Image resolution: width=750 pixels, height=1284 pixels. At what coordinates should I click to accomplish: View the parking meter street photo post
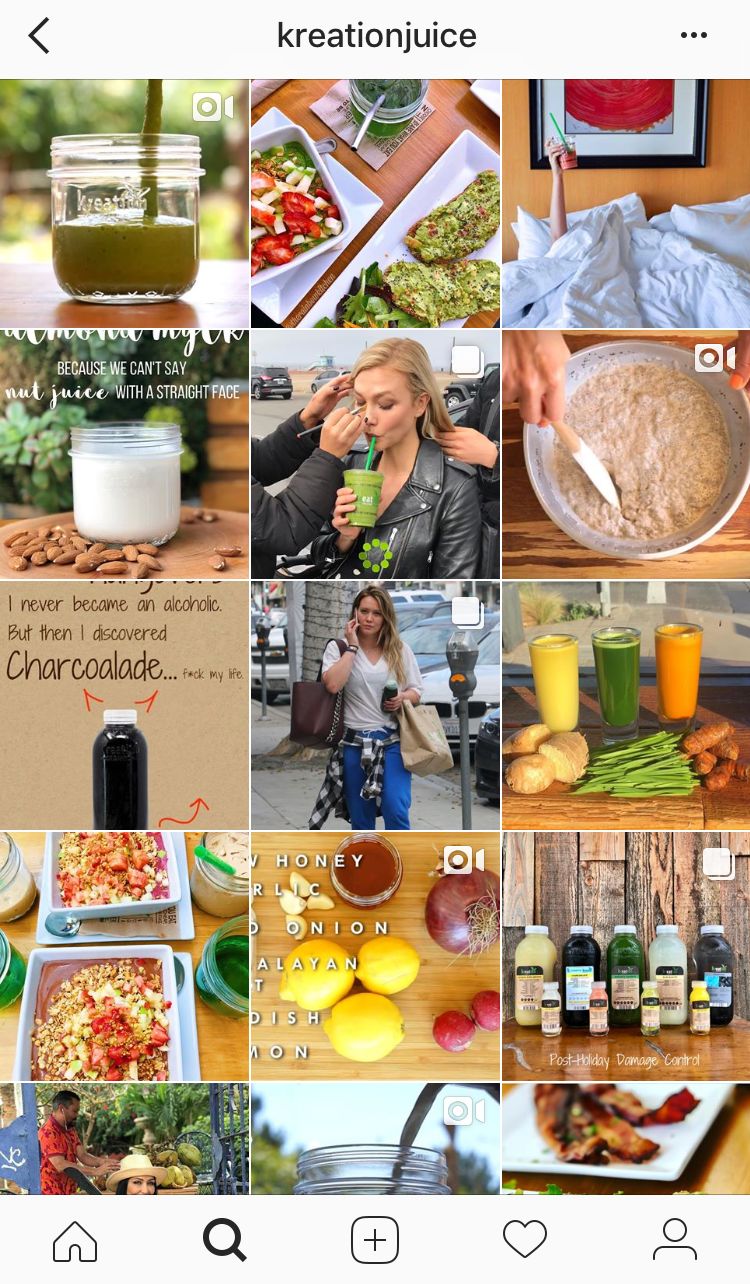pos(375,706)
